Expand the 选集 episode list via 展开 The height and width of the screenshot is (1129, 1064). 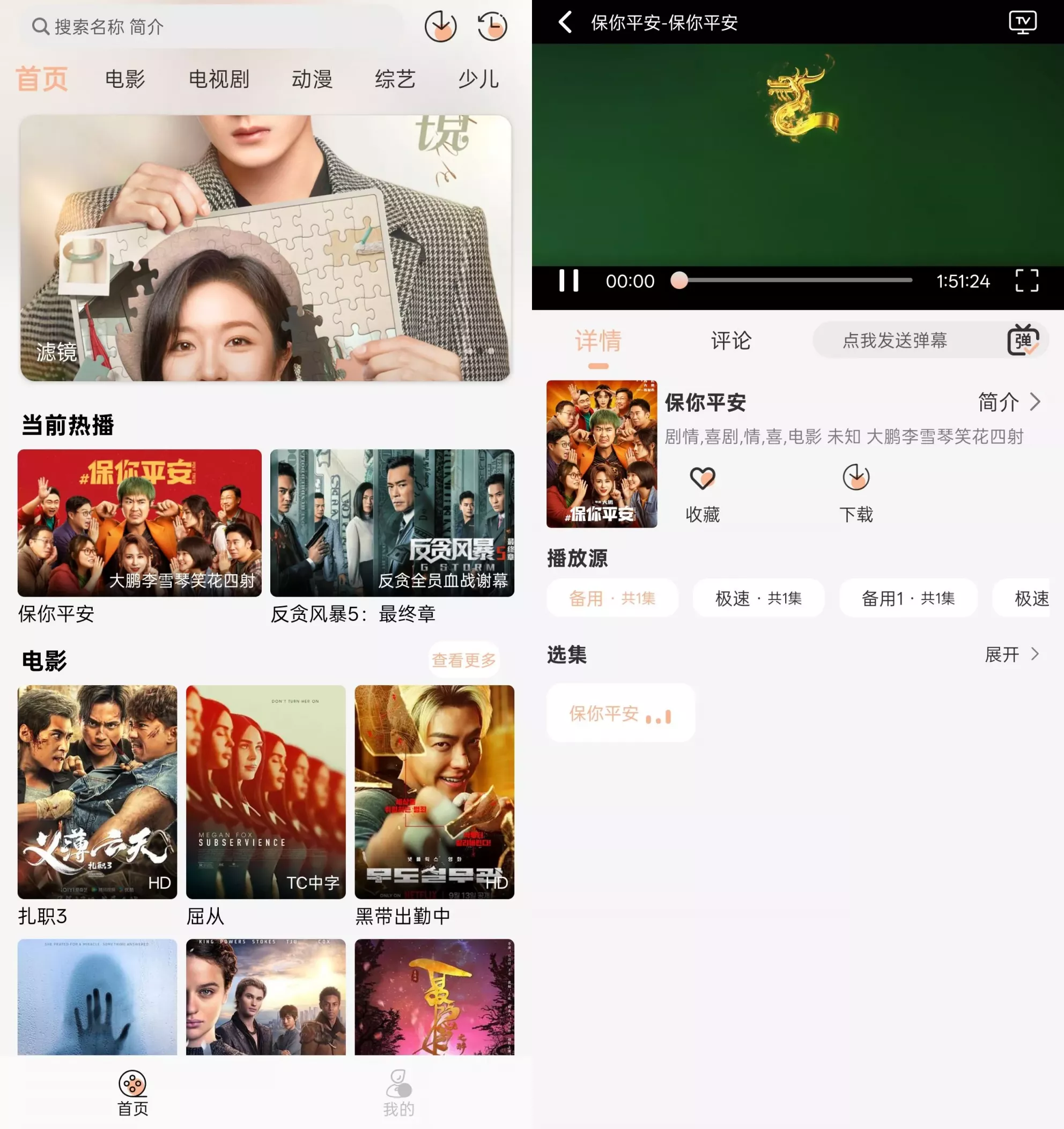tap(1012, 654)
